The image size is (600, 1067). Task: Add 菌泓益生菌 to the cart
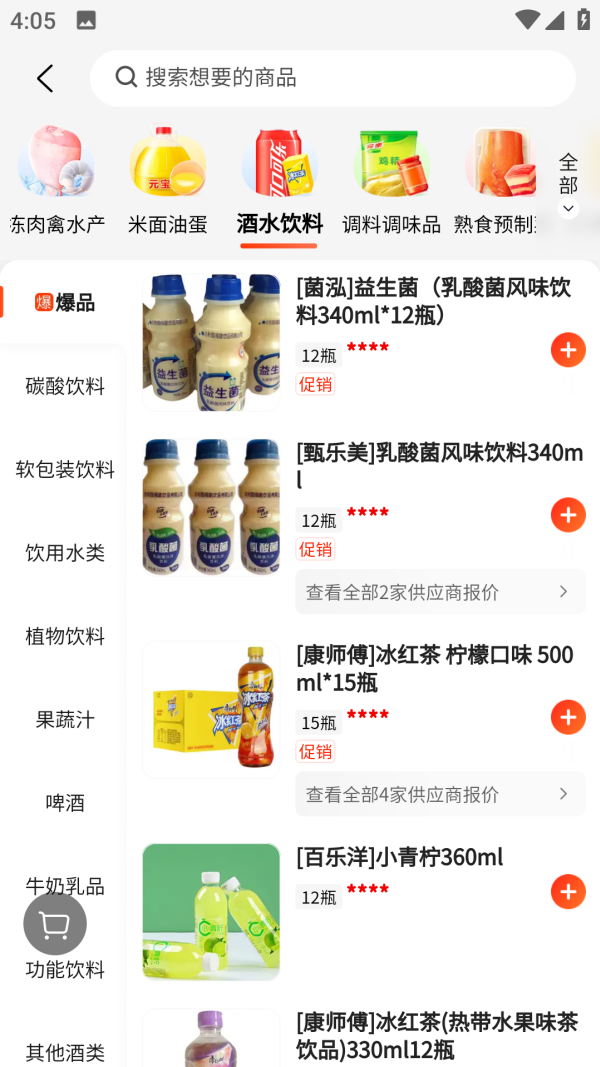568,350
